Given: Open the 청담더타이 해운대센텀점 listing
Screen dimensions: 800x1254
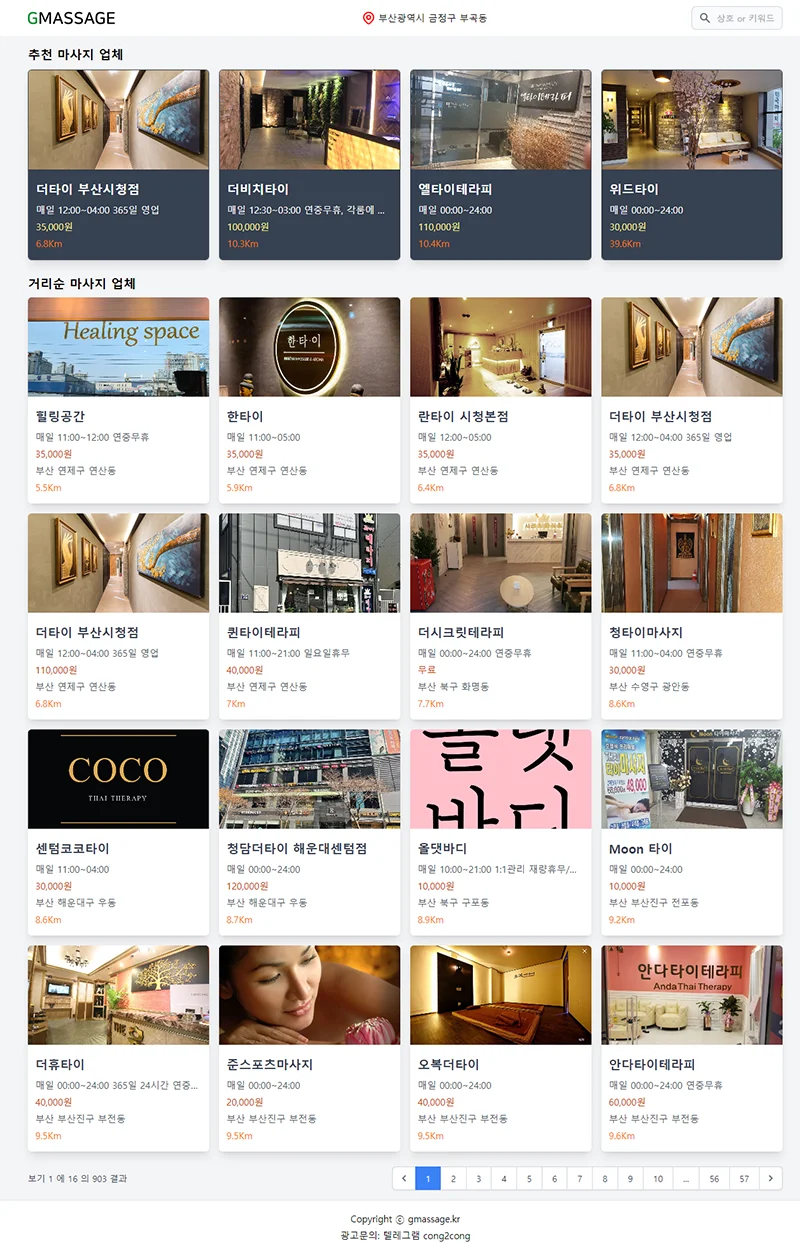Looking at the screenshot, I should 309,832.
